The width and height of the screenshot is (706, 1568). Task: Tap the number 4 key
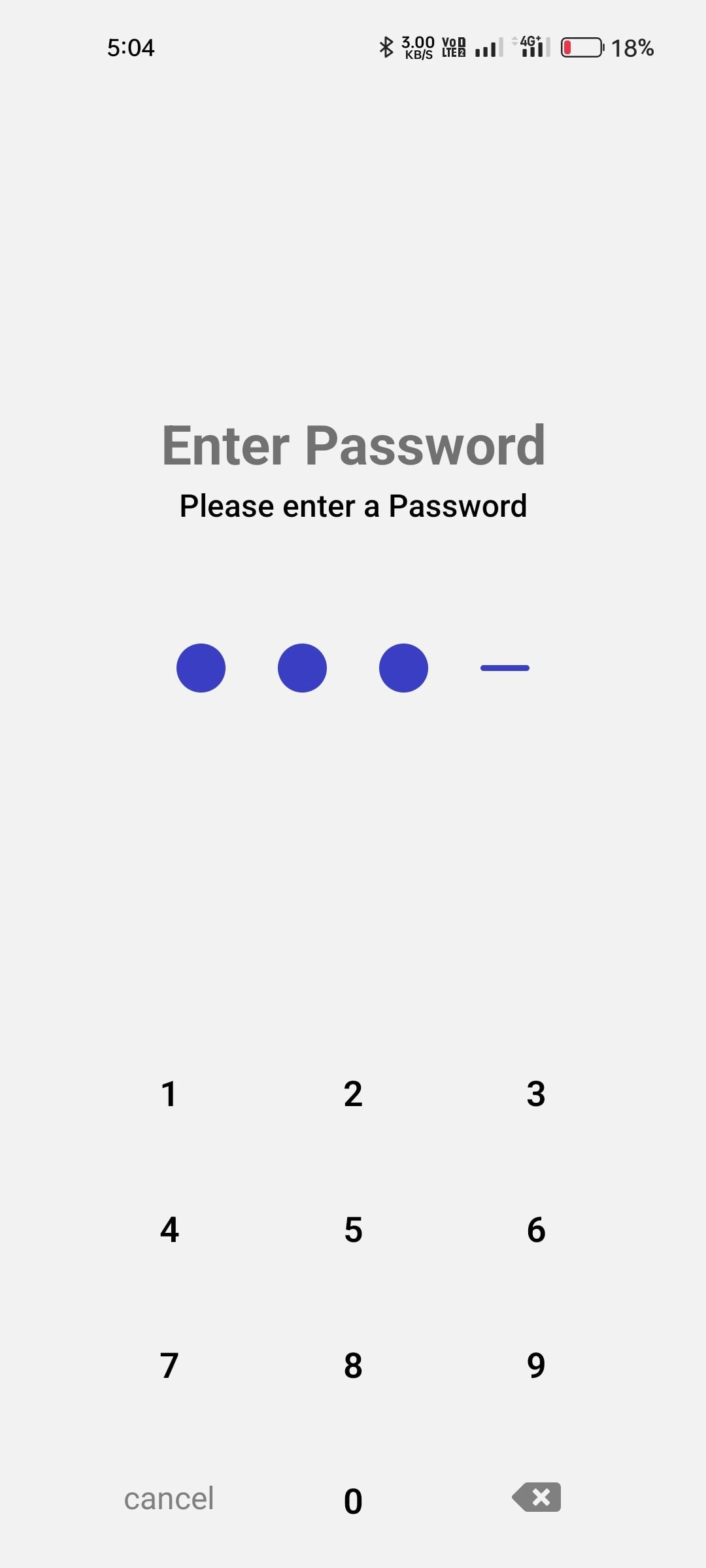click(169, 1230)
